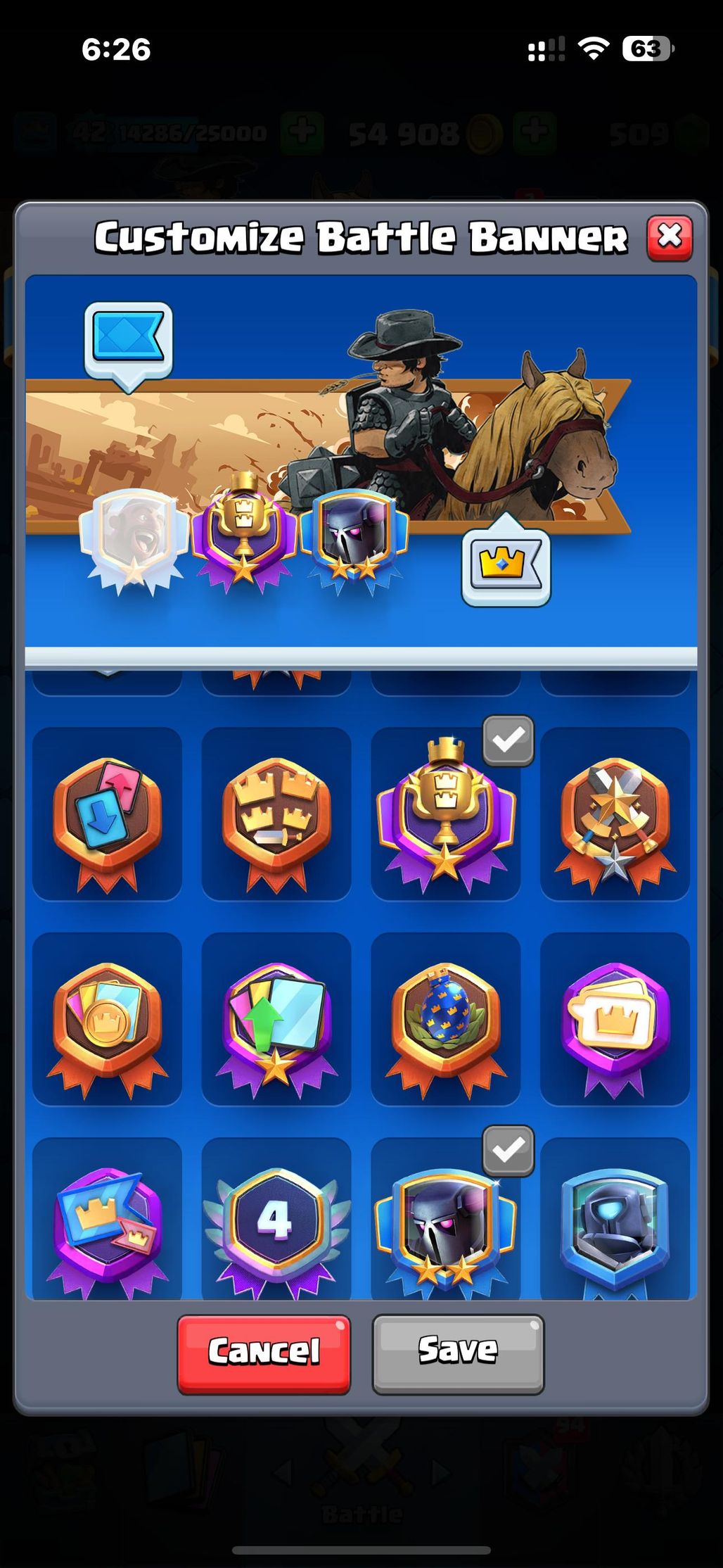Select the crossed swords star badge
This screenshot has width=723, height=1568.
615,815
